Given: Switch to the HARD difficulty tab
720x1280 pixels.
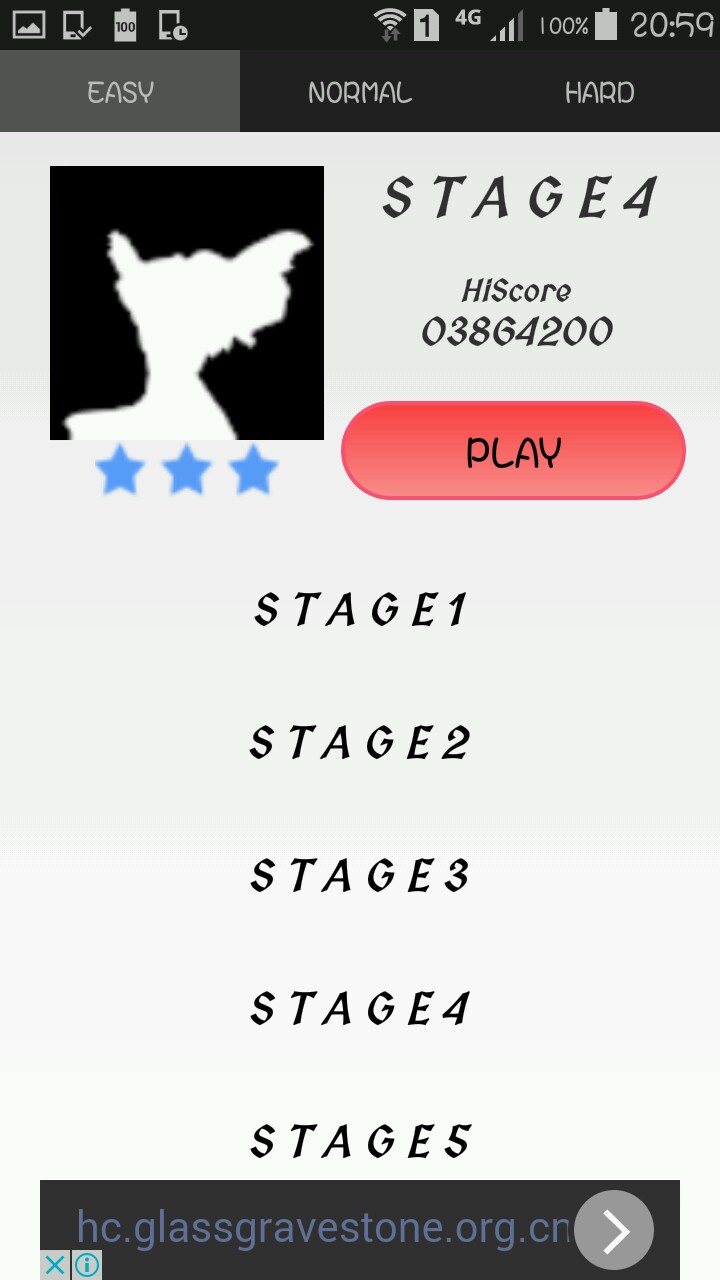Looking at the screenshot, I should pyautogui.click(x=600, y=92).
